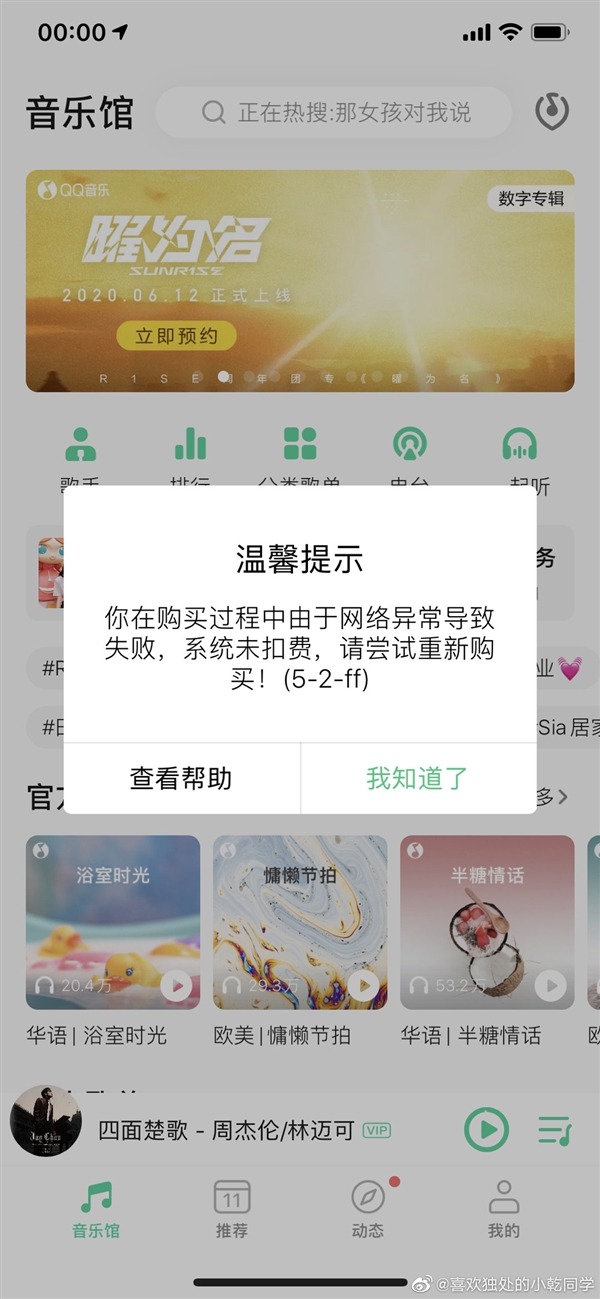Open the now playing album cover
Image resolution: width=600 pixels, height=1299 pixels.
coord(45,1121)
